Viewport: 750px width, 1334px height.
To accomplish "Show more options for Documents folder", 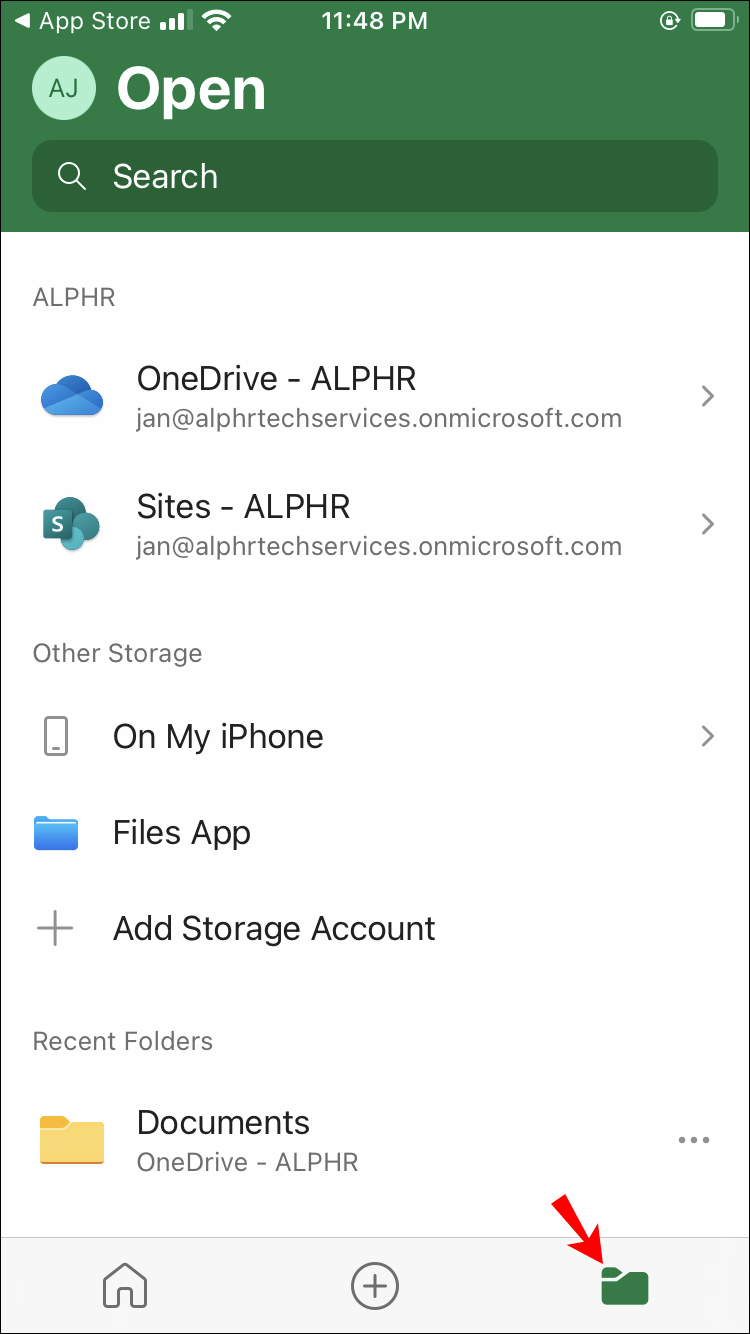I will pos(694,1140).
